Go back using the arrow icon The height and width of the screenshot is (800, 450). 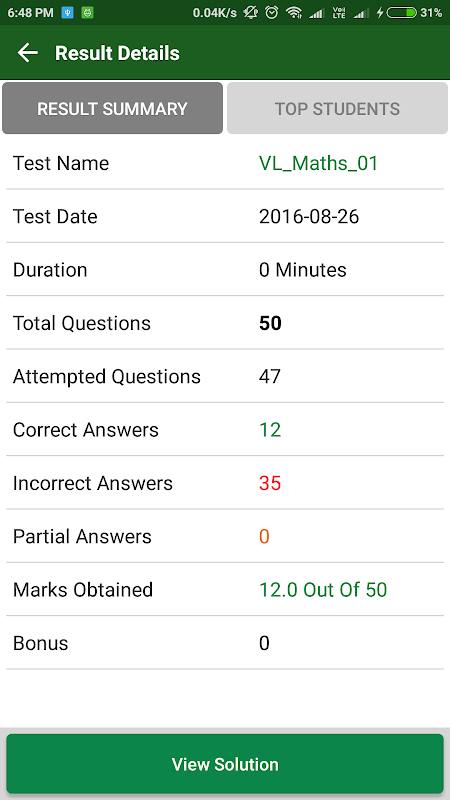[x=28, y=53]
